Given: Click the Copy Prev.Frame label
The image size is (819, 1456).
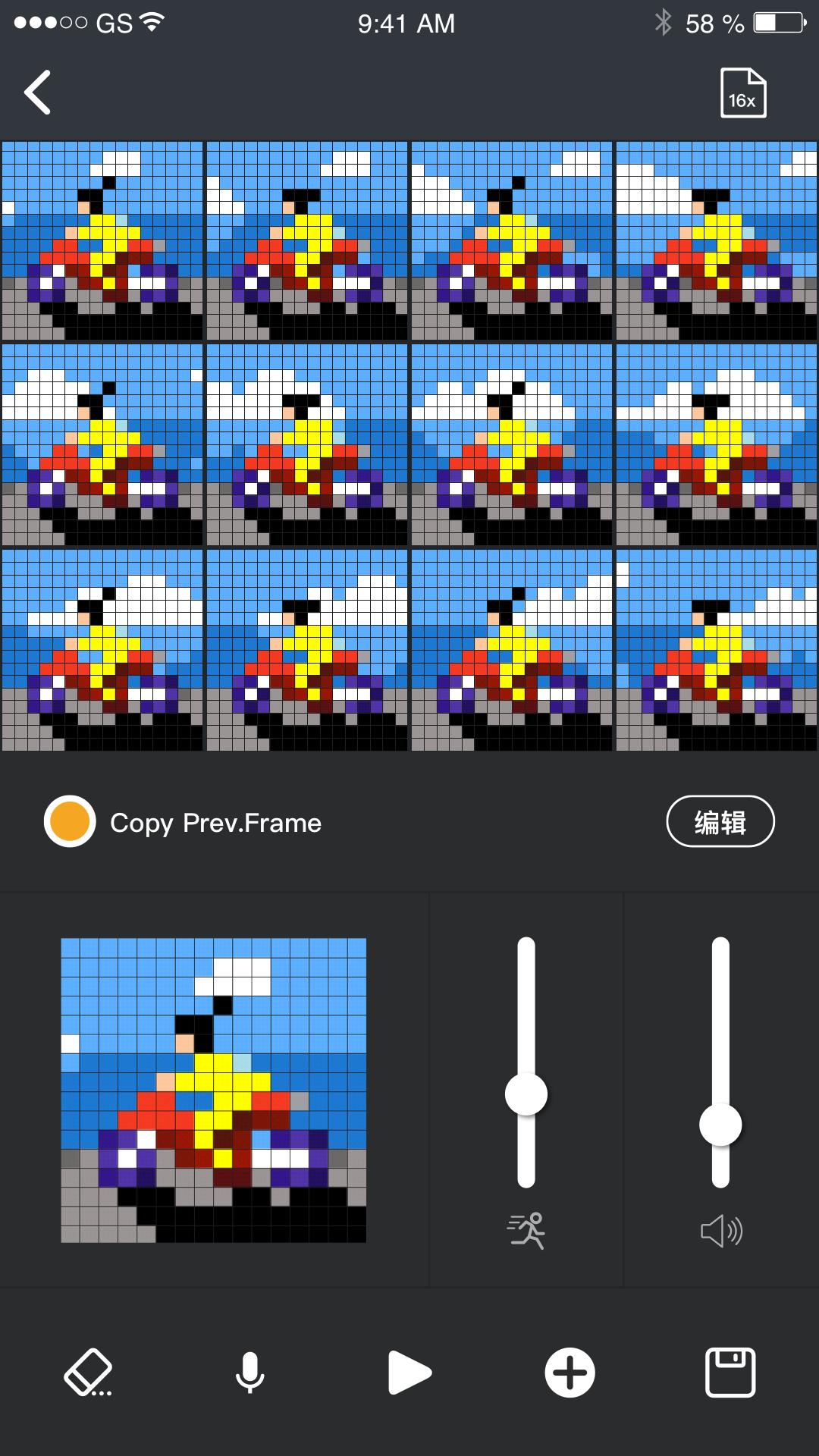Looking at the screenshot, I should point(215,823).
